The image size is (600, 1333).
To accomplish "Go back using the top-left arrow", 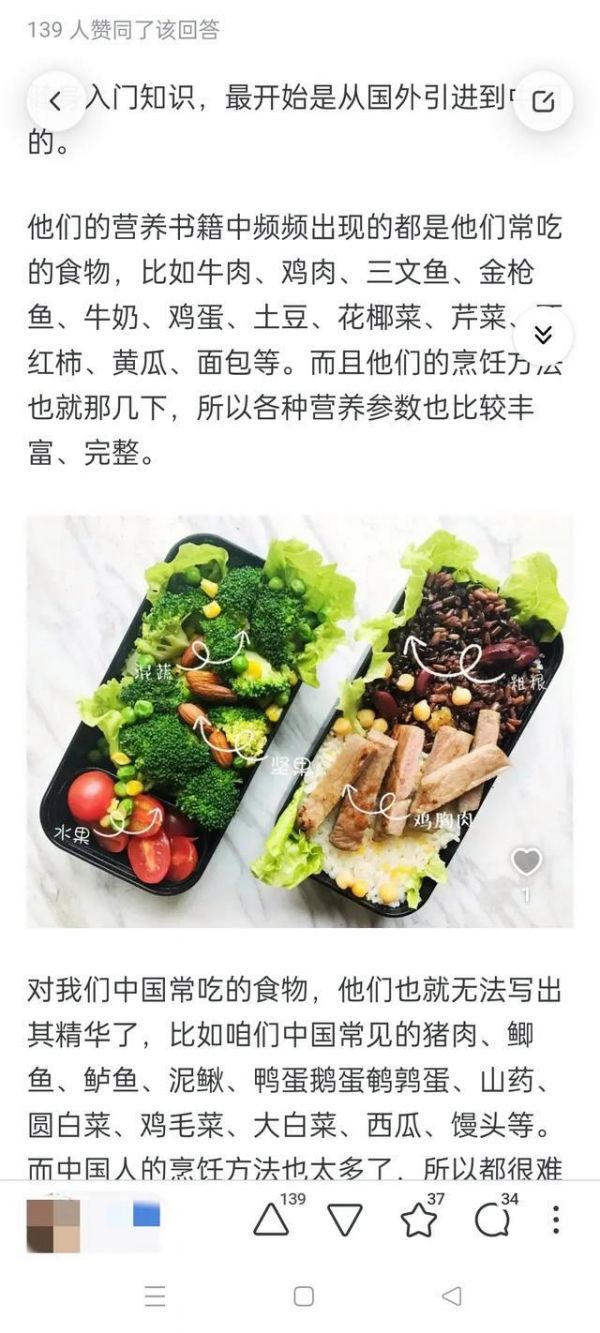I will point(55,100).
